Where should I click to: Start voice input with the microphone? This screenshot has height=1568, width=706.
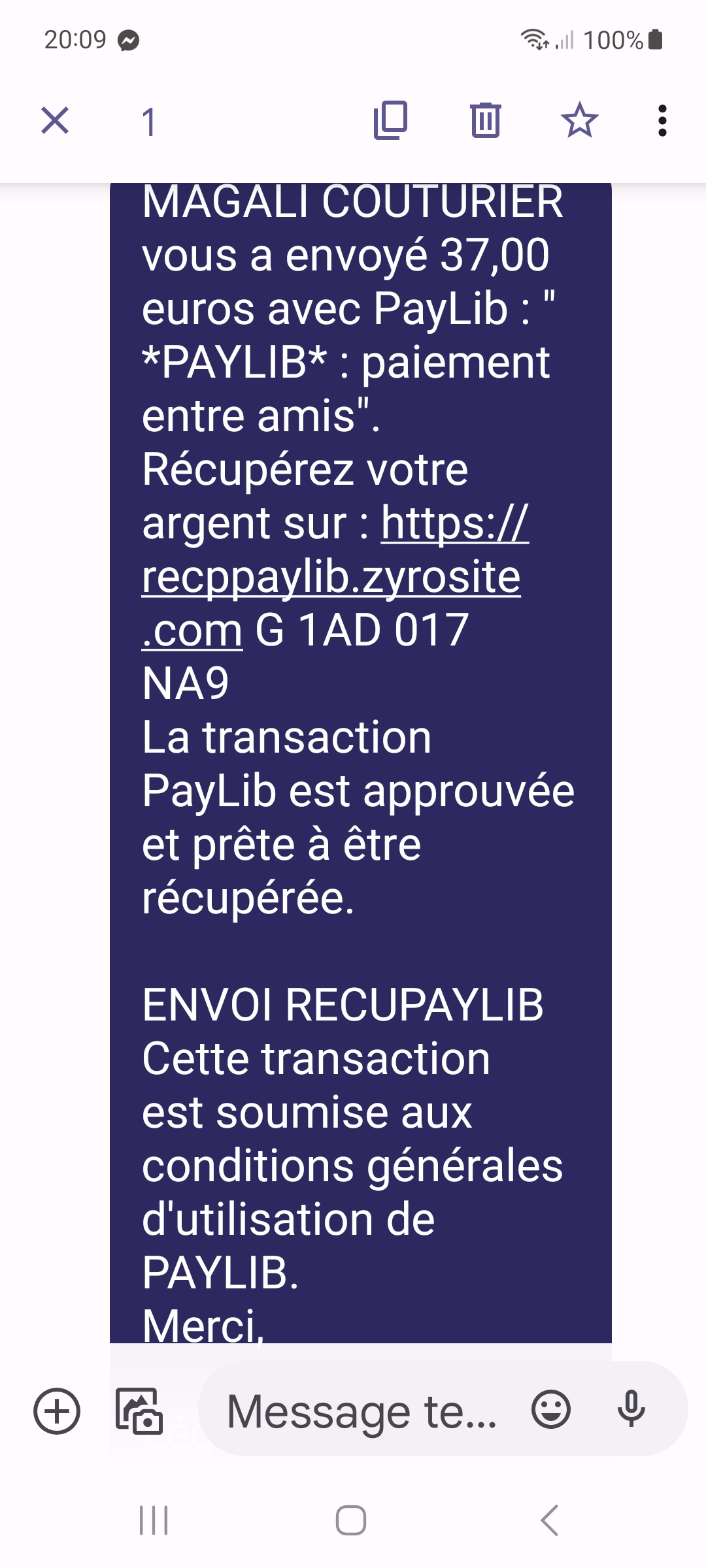pyautogui.click(x=631, y=1409)
